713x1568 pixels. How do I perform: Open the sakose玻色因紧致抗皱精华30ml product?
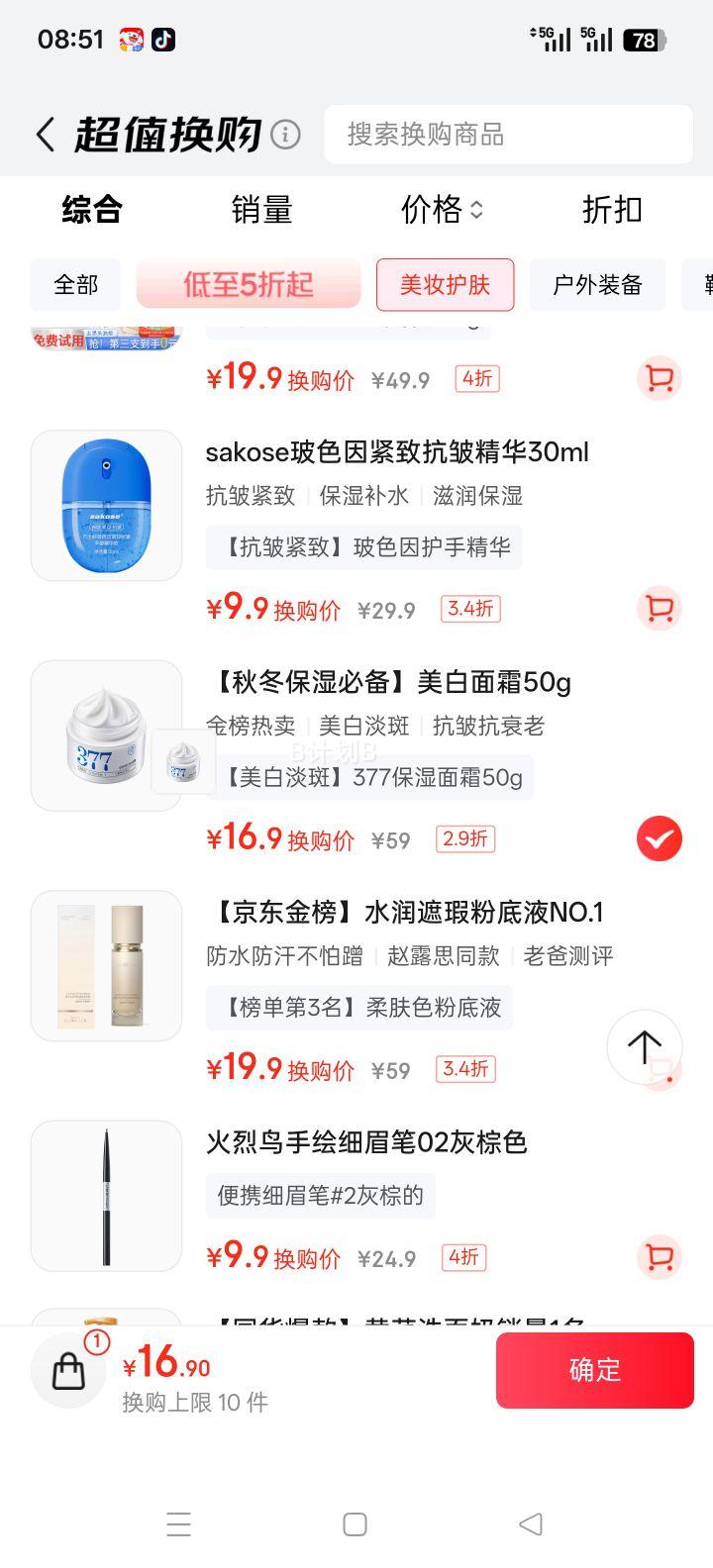click(x=397, y=452)
